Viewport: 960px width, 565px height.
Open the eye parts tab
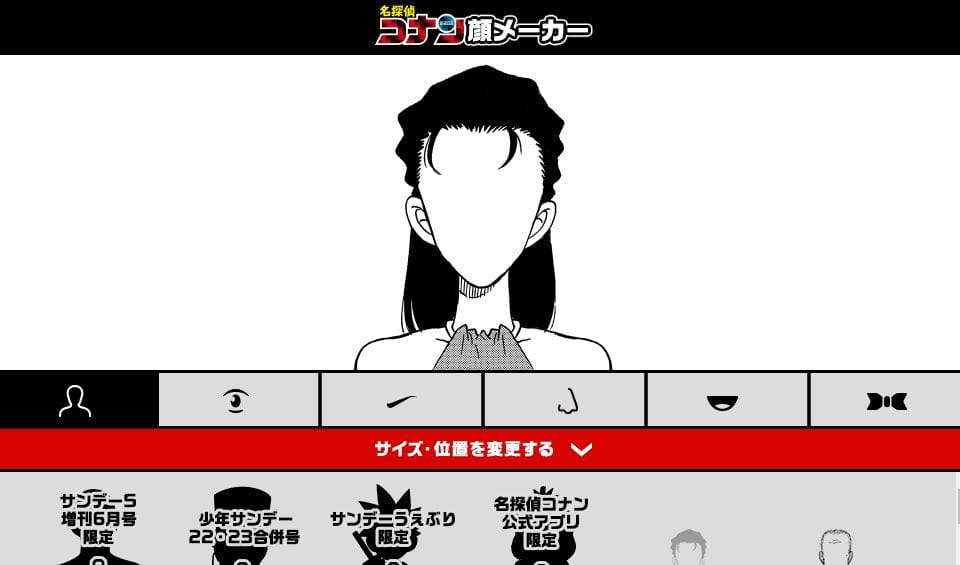(239, 400)
